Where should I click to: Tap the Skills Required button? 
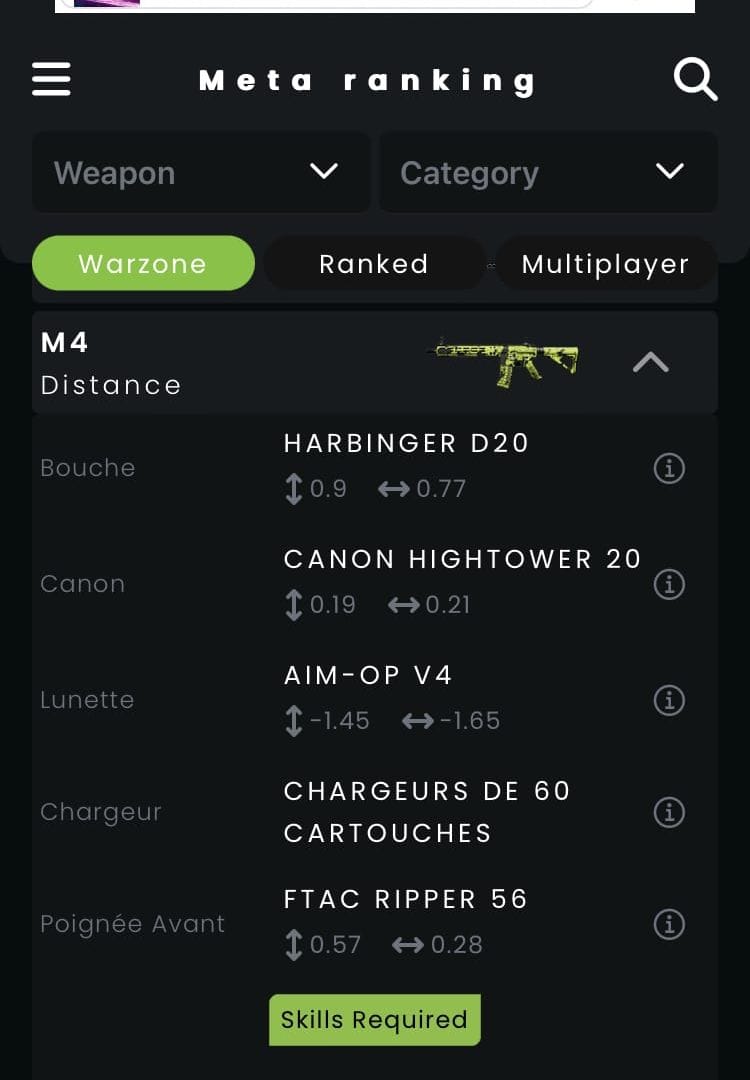tap(375, 1020)
